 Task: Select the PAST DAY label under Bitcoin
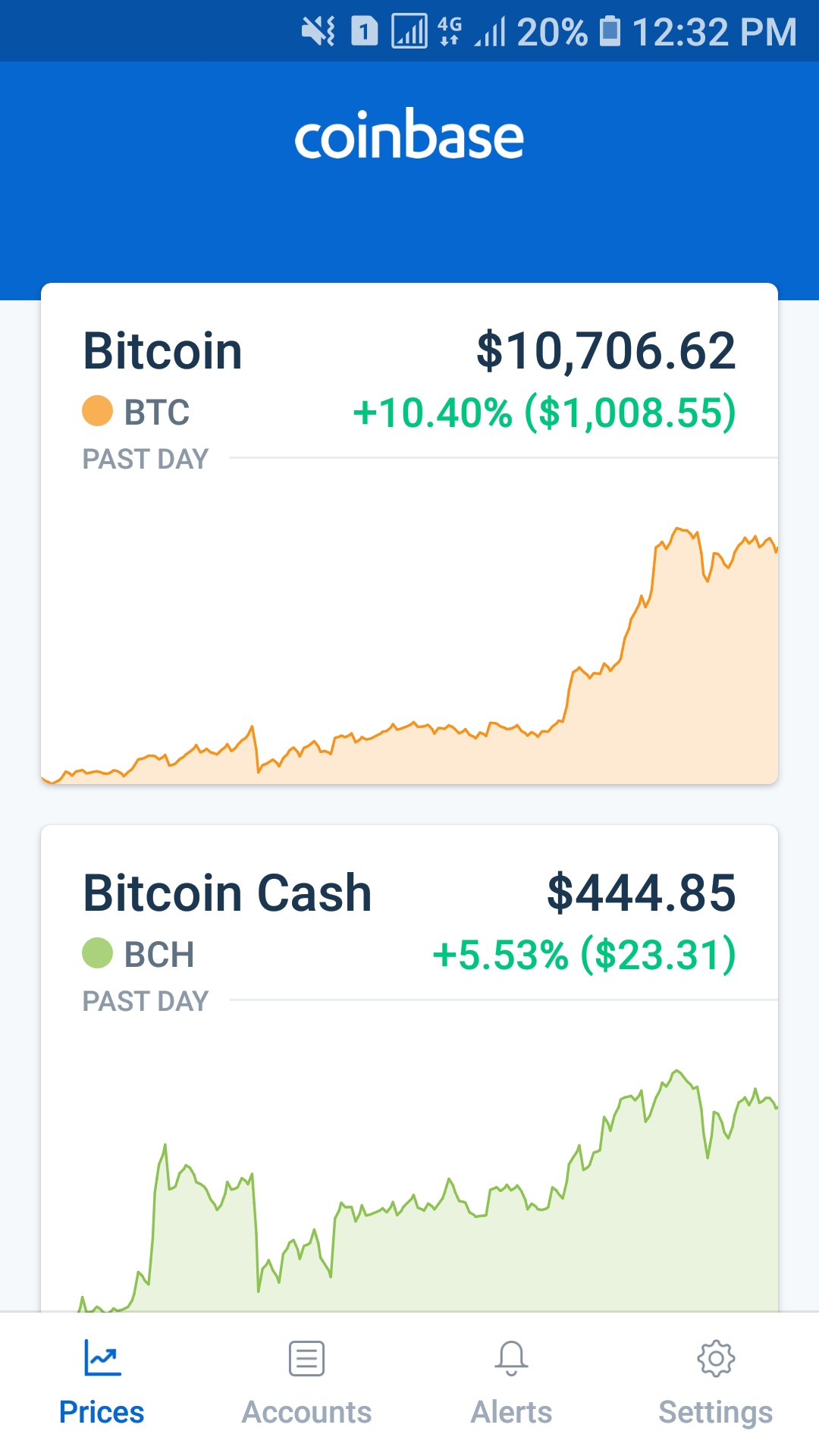click(144, 457)
